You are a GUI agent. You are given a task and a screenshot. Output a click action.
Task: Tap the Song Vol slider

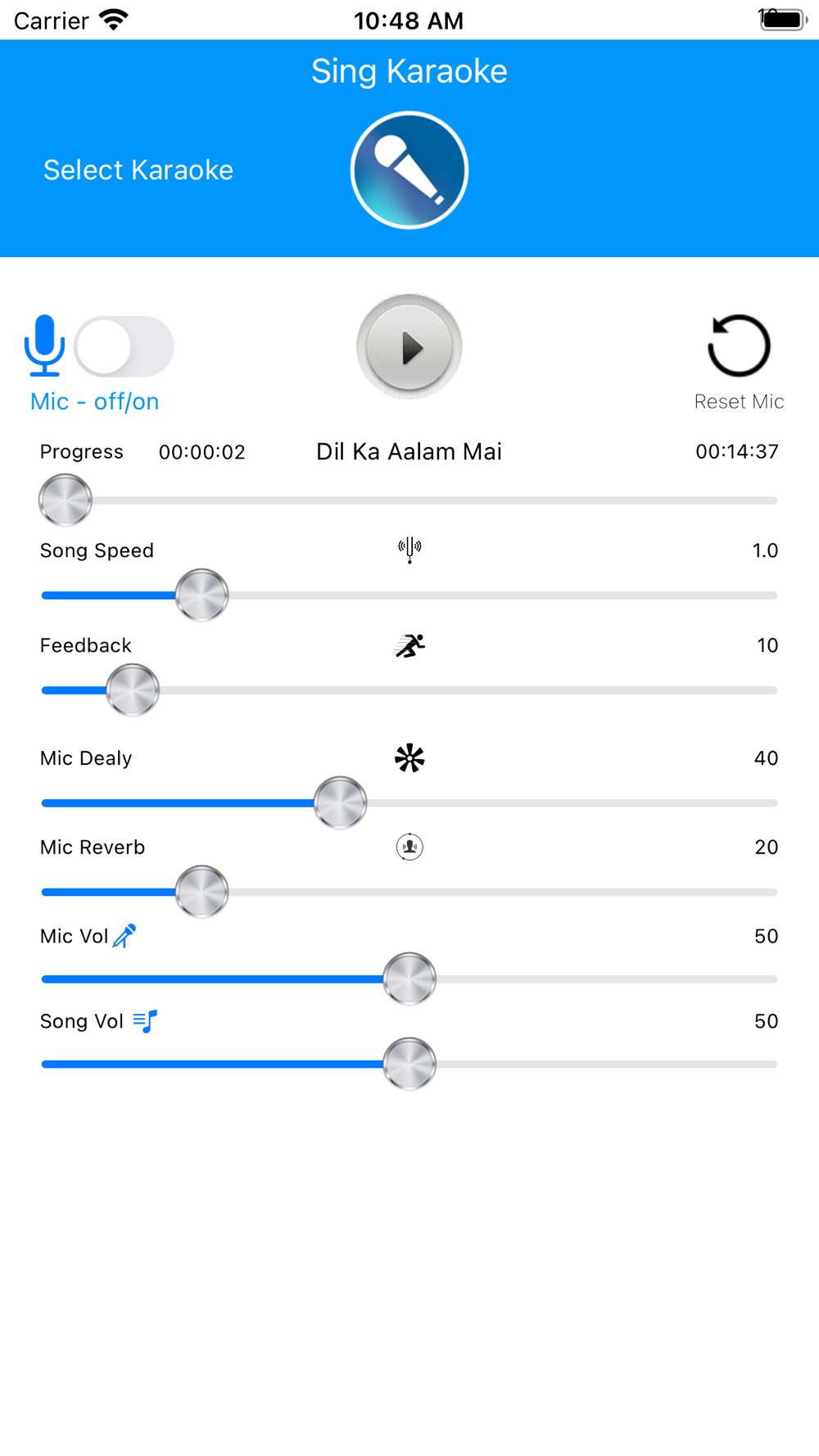[409, 1064]
